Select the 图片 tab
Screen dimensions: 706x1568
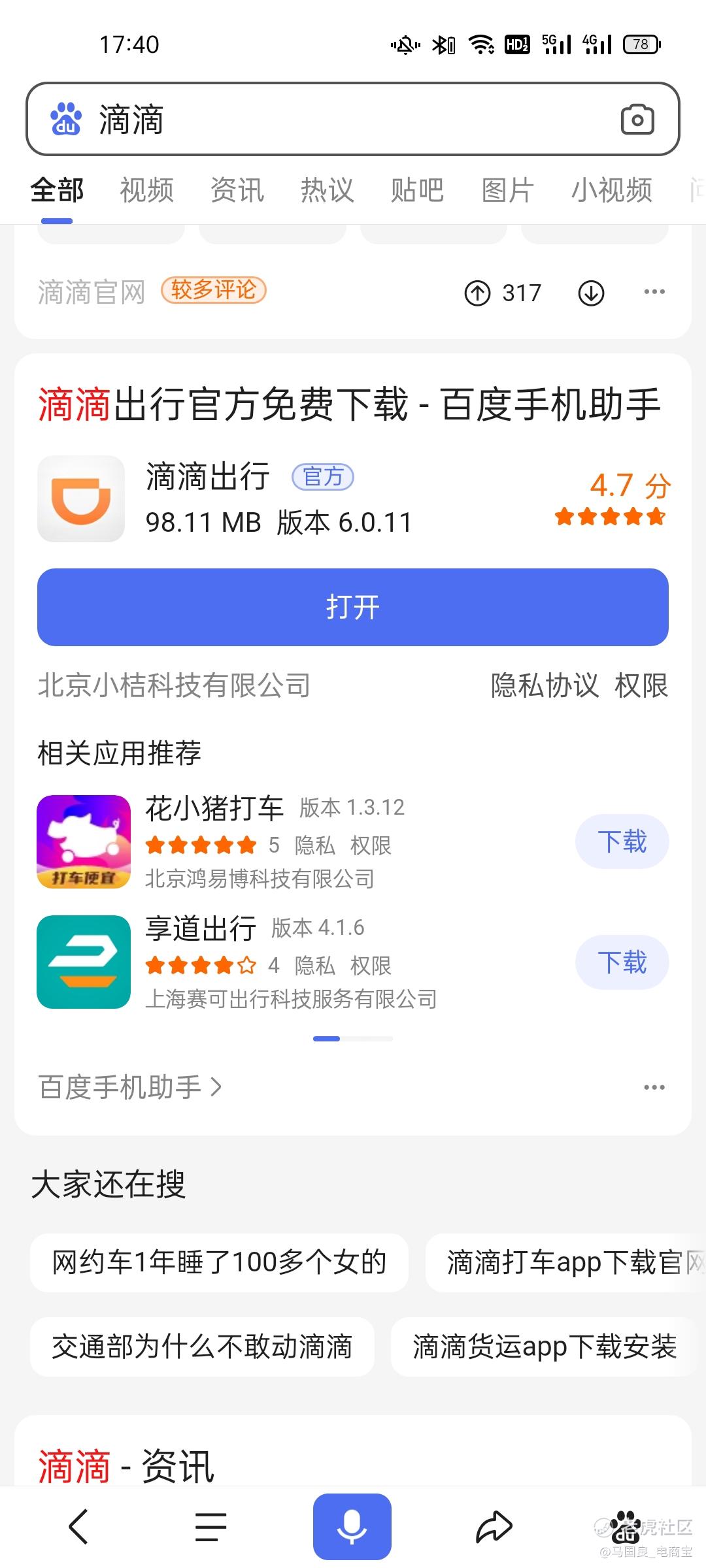508,191
